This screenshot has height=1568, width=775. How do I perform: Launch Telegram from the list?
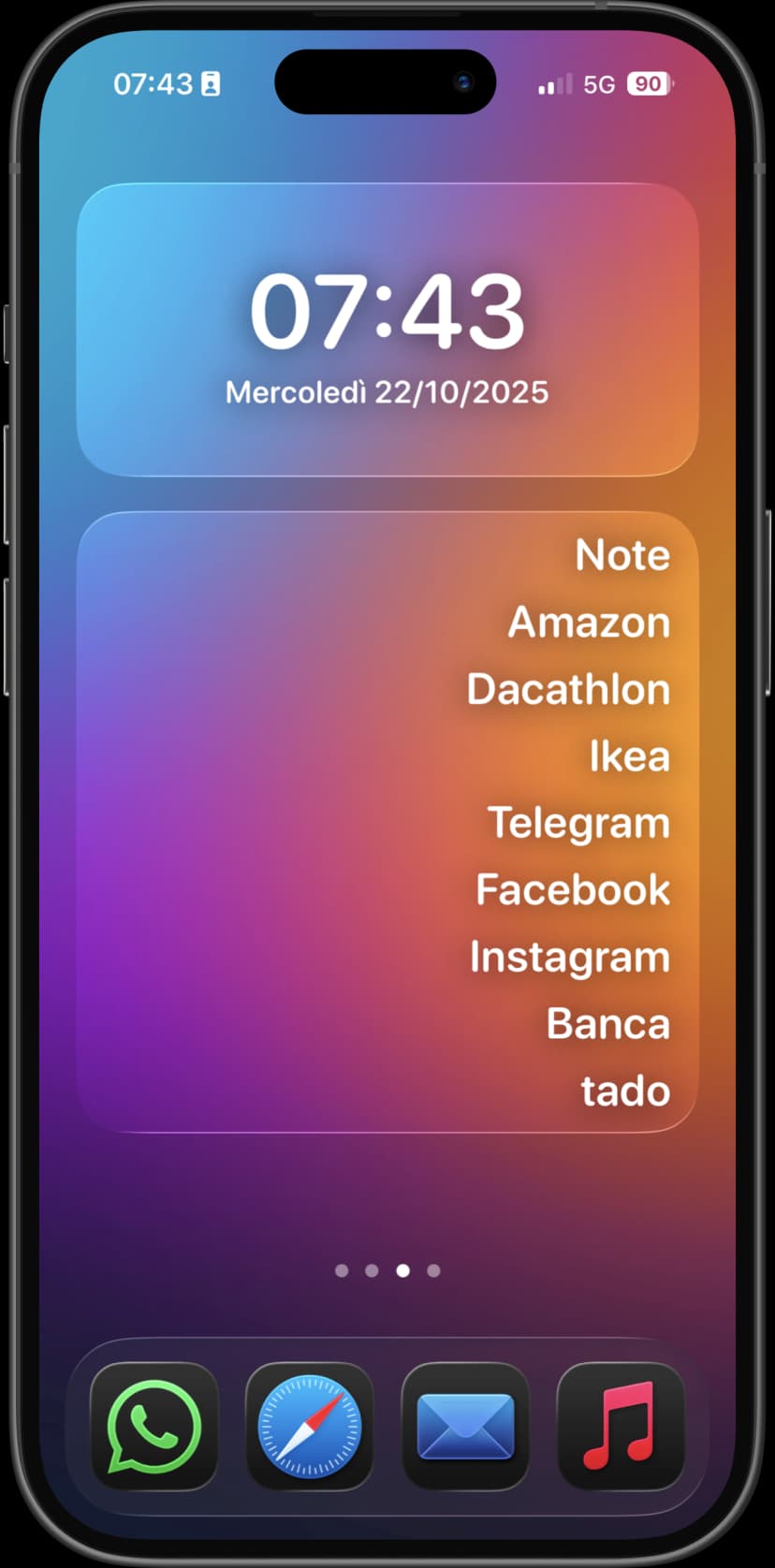(x=578, y=824)
